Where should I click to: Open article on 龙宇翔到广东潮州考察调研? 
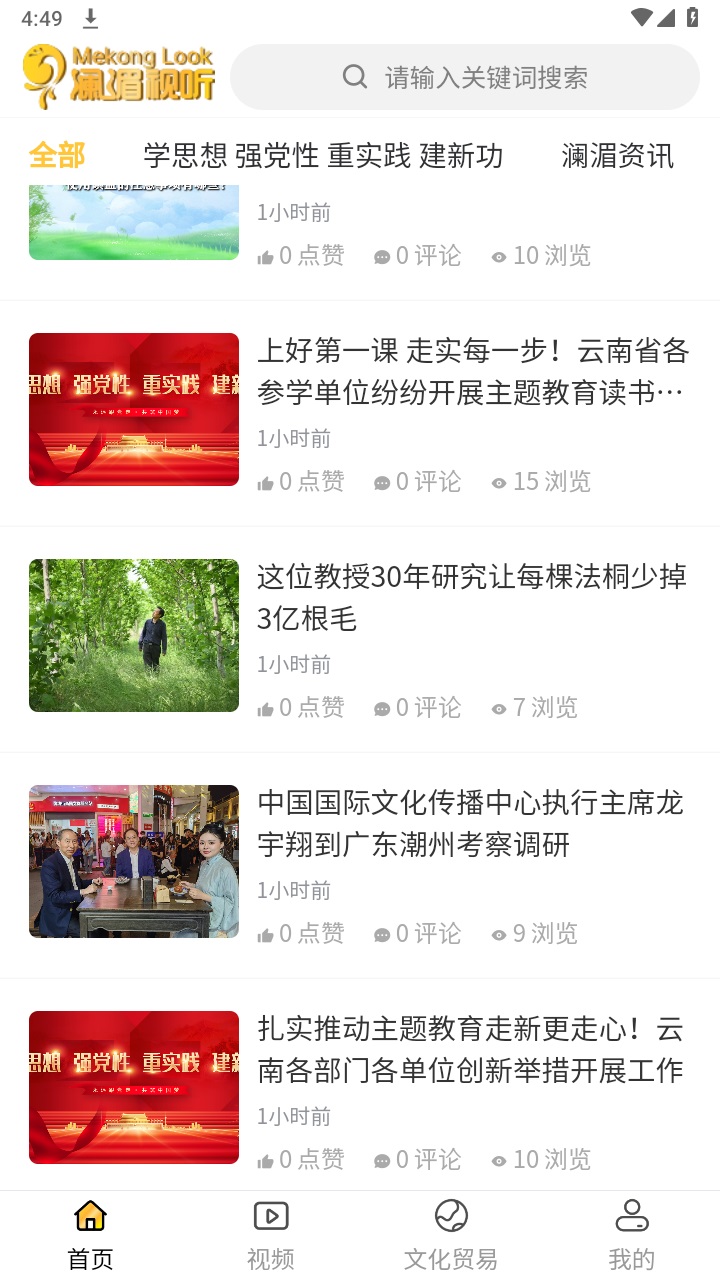[x=473, y=824]
